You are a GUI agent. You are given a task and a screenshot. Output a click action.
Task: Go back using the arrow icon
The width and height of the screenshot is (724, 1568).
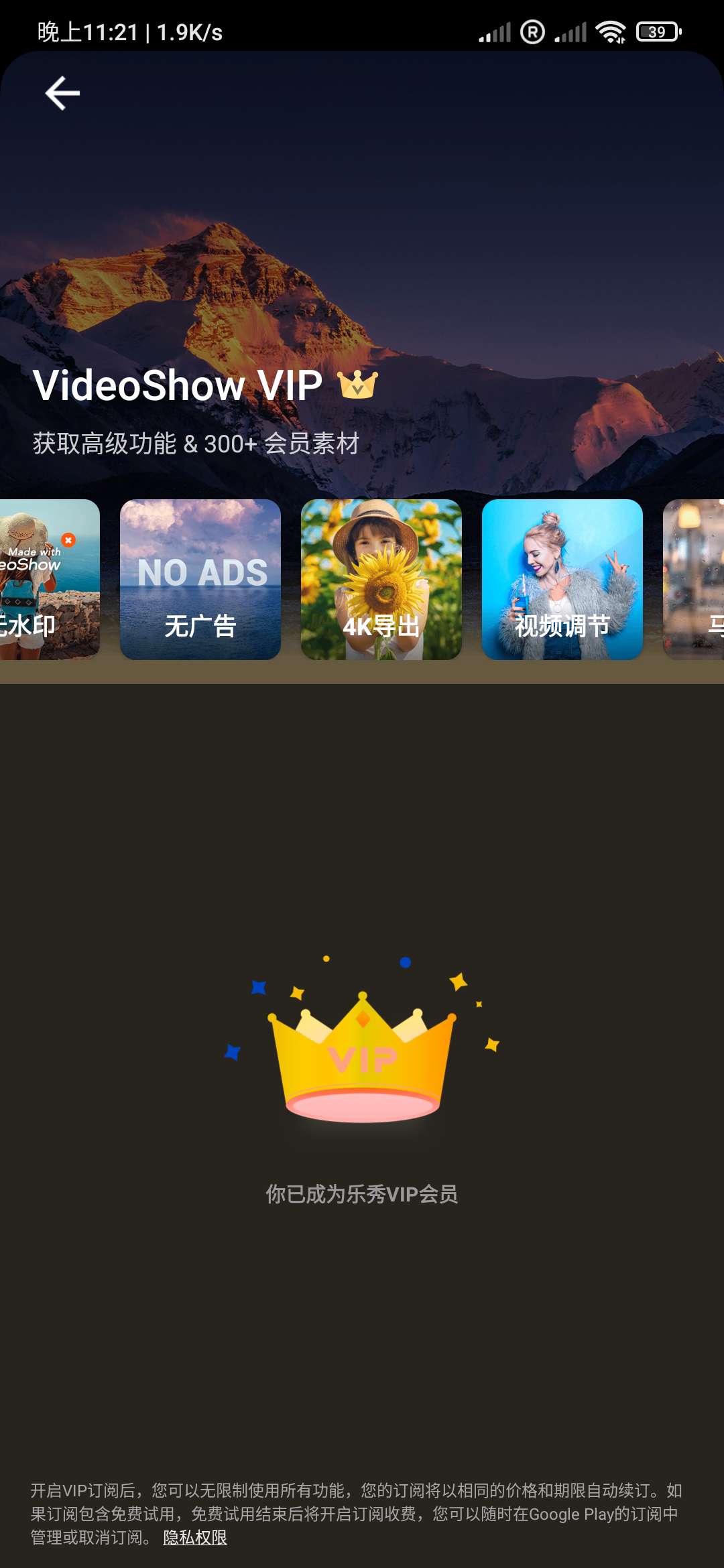click(62, 93)
